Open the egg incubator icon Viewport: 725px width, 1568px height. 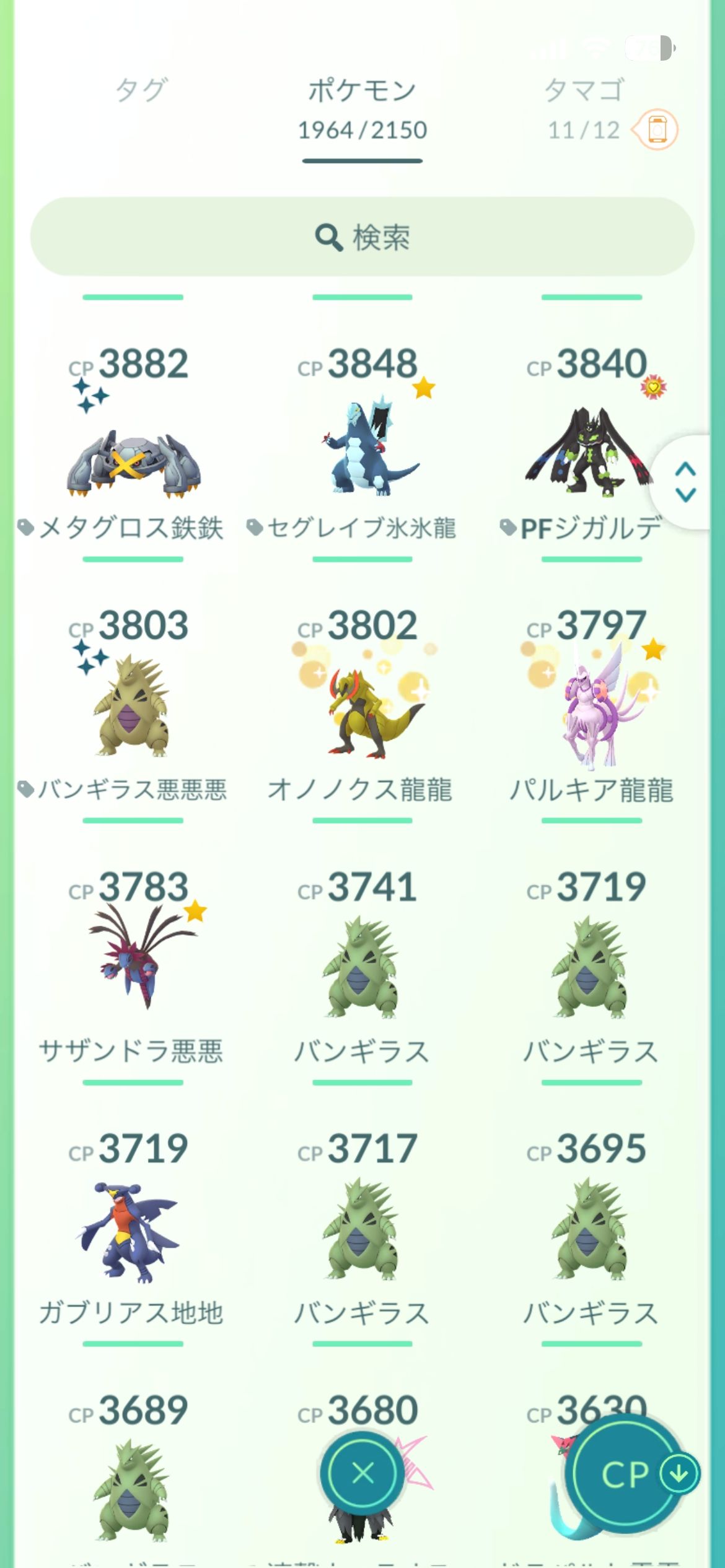click(x=657, y=129)
